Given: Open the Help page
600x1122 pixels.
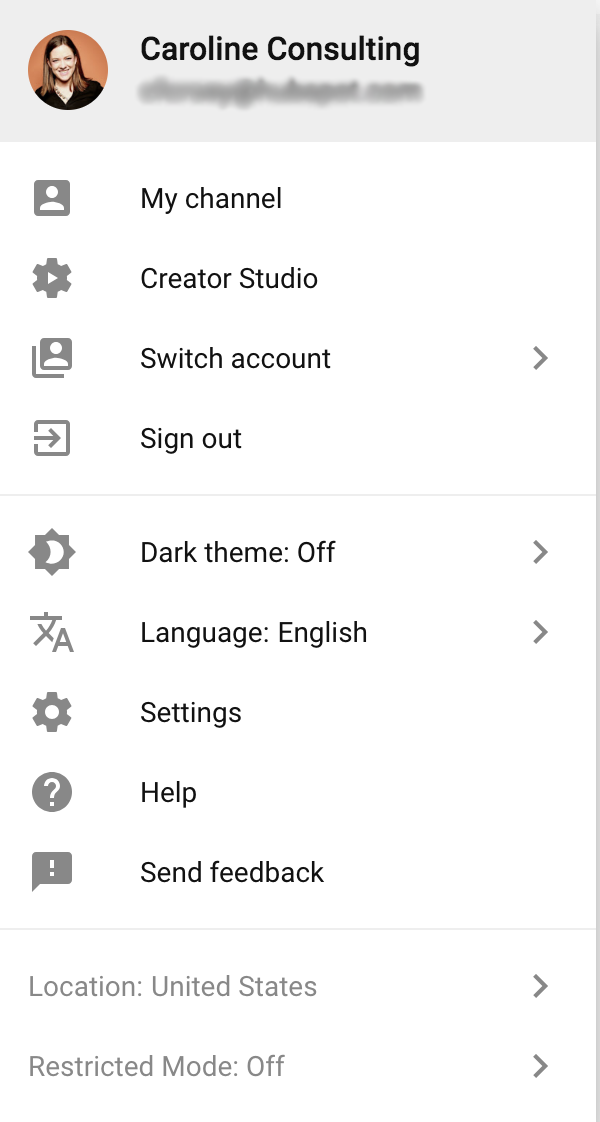Looking at the screenshot, I should tap(168, 792).
